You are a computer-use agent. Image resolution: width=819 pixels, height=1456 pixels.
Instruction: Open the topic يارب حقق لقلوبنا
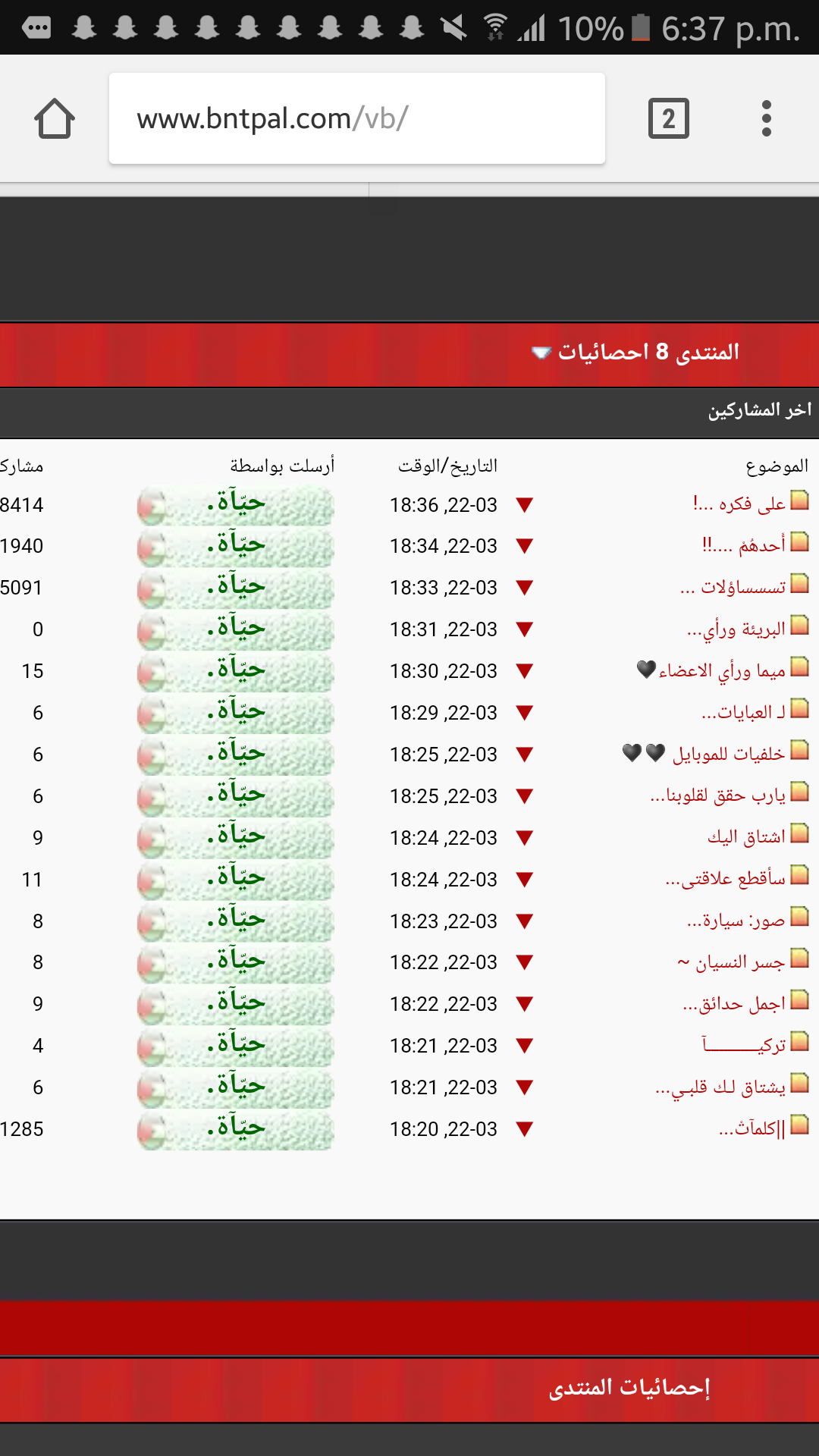click(718, 795)
